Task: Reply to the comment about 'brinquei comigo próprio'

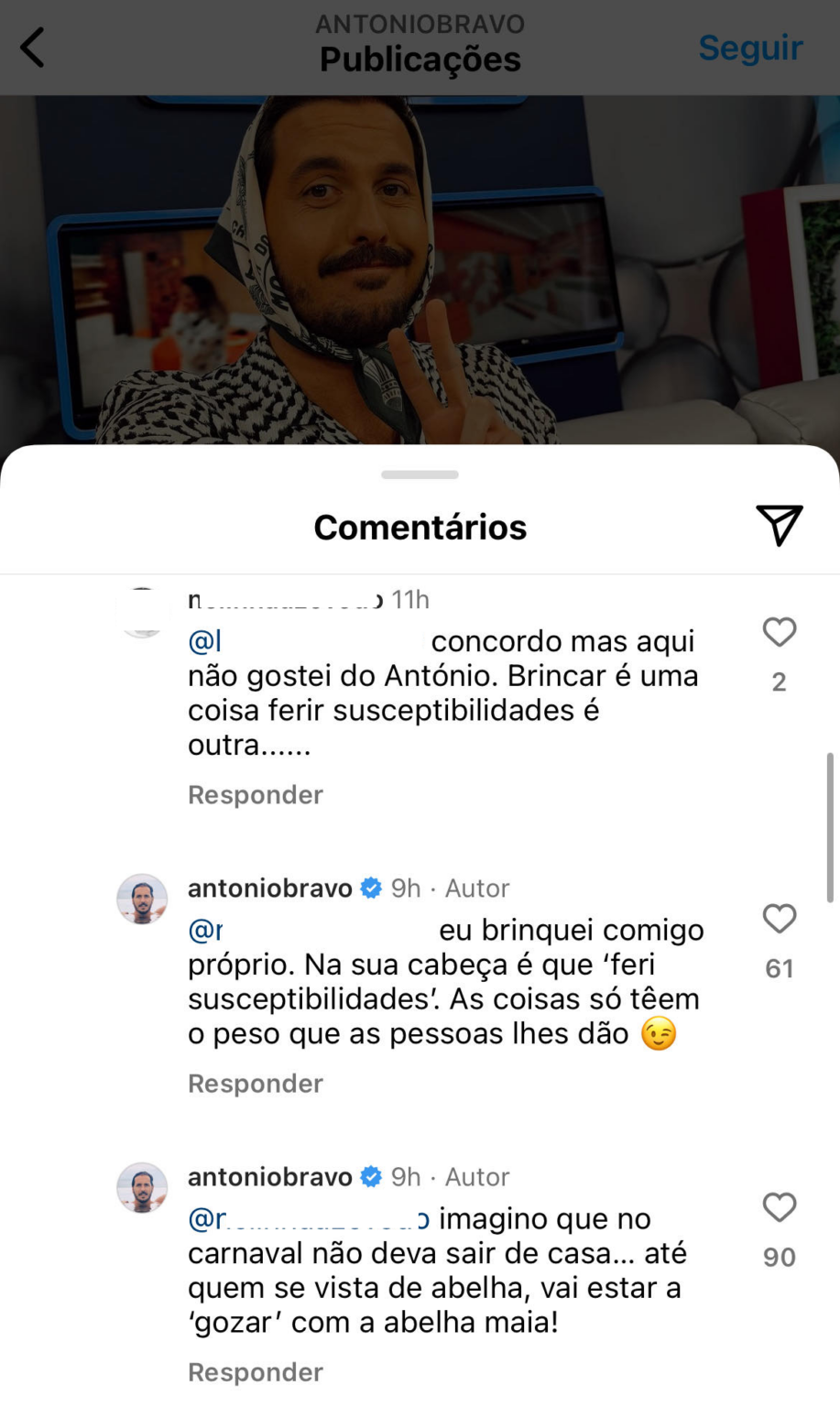Action: pyautogui.click(x=255, y=1083)
